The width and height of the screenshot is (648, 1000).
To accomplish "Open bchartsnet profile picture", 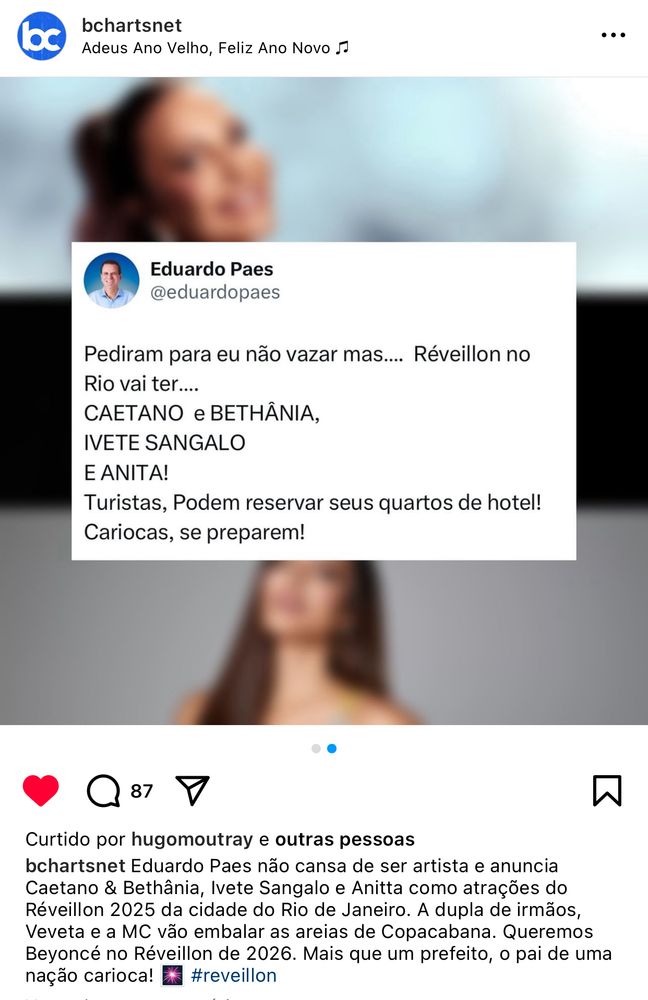I will point(41,36).
